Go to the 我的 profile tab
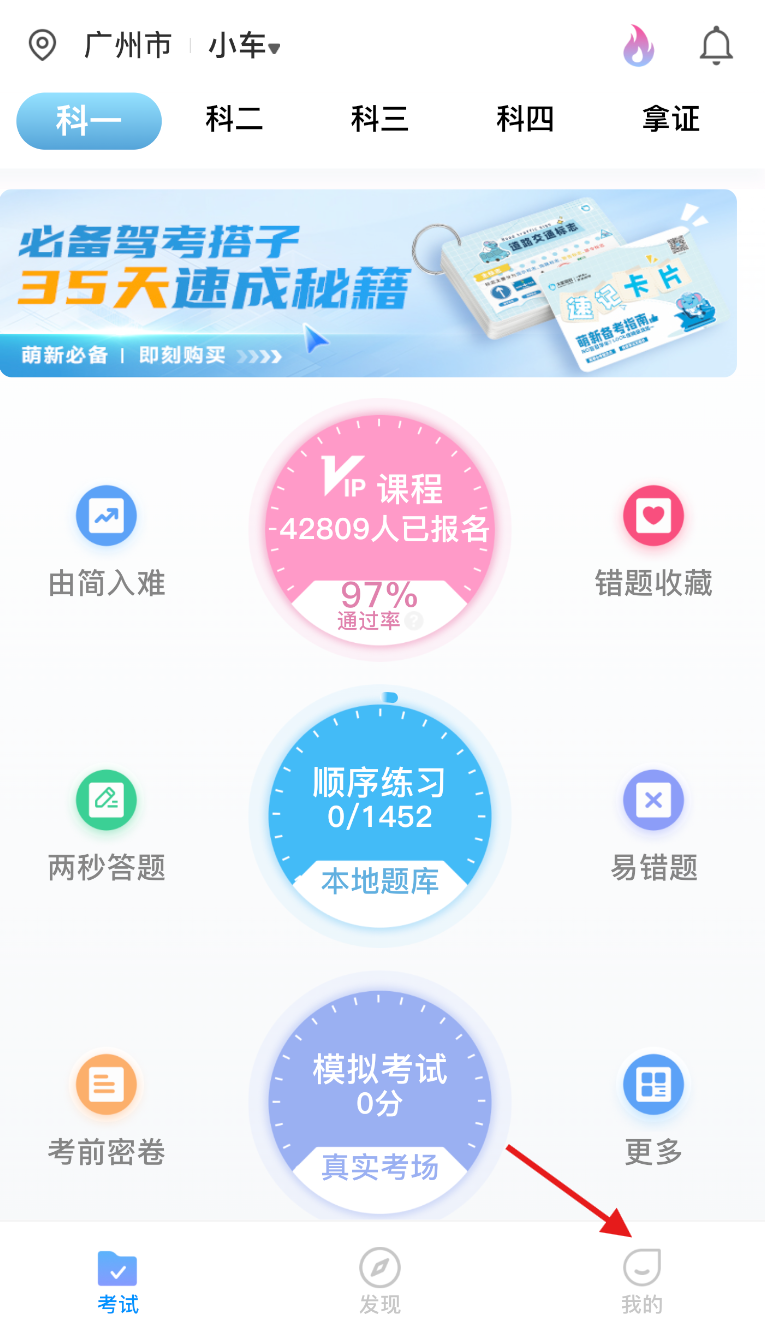The height and width of the screenshot is (1324, 765). [642, 1280]
